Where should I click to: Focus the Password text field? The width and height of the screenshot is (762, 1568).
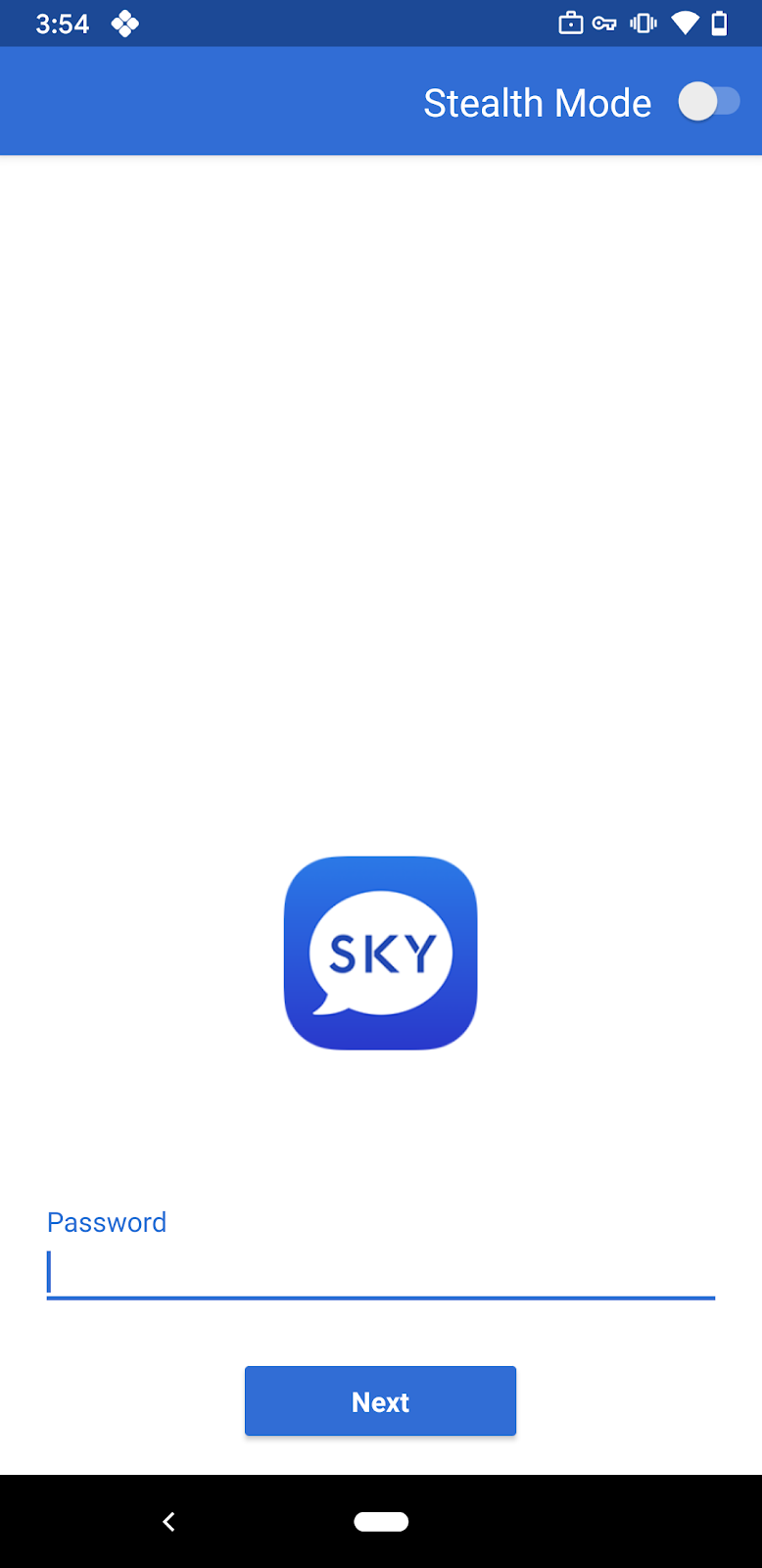[x=380, y=1273]
